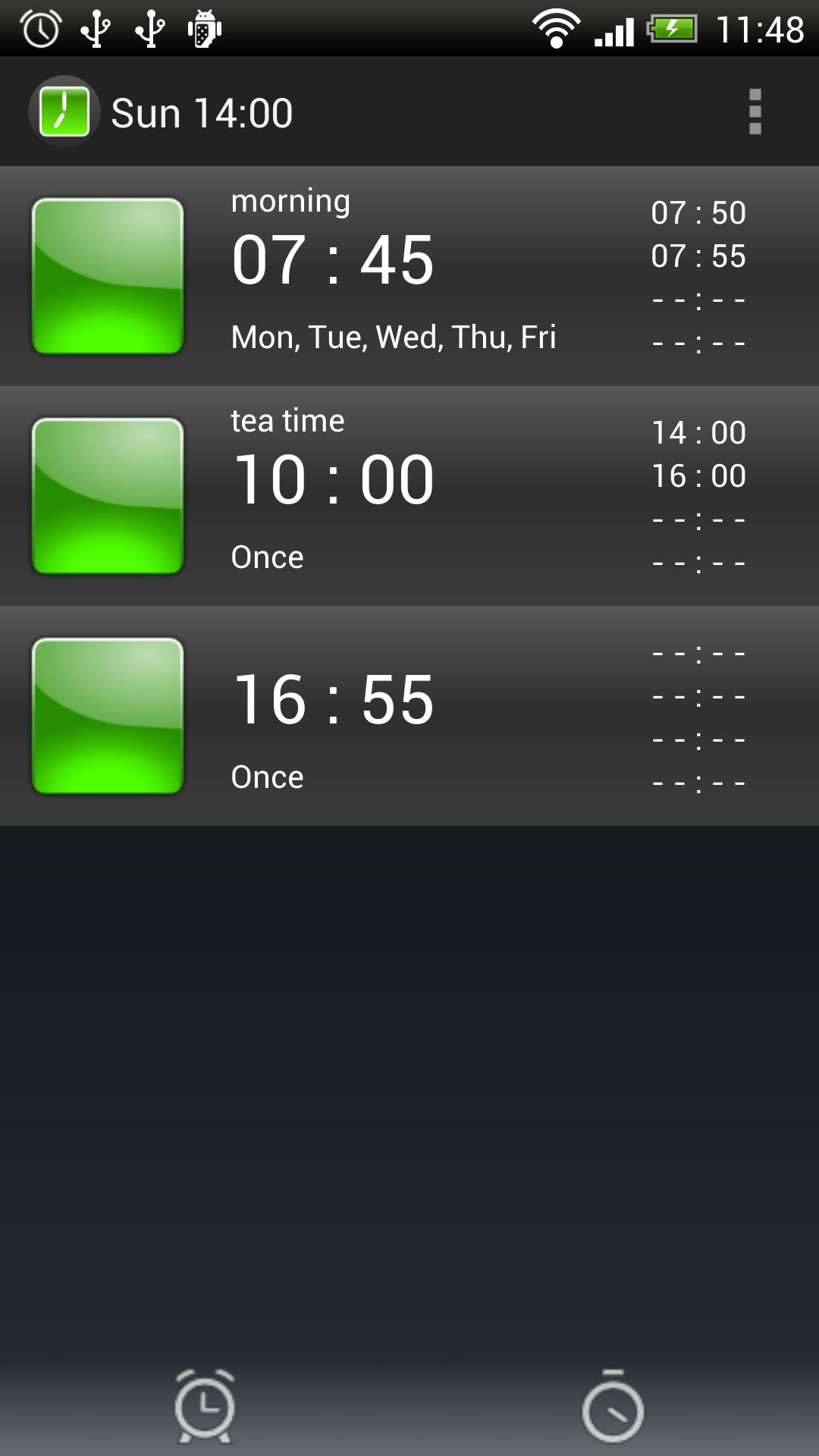The width and height of the screenshot is (819, 1456).
Task: Open the overflow menu
Action: [755, 112]
